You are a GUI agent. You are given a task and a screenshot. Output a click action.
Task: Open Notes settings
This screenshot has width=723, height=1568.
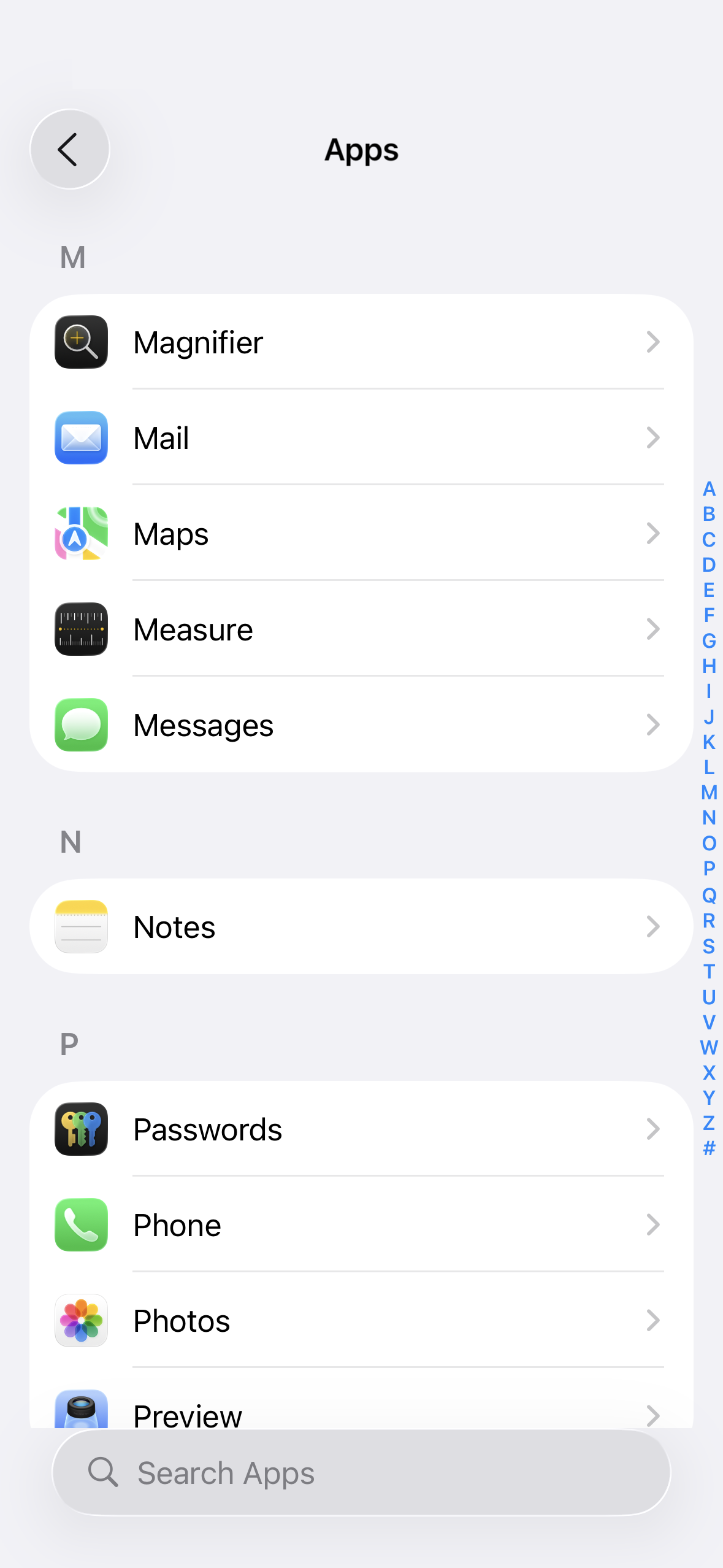coord(361,926)
